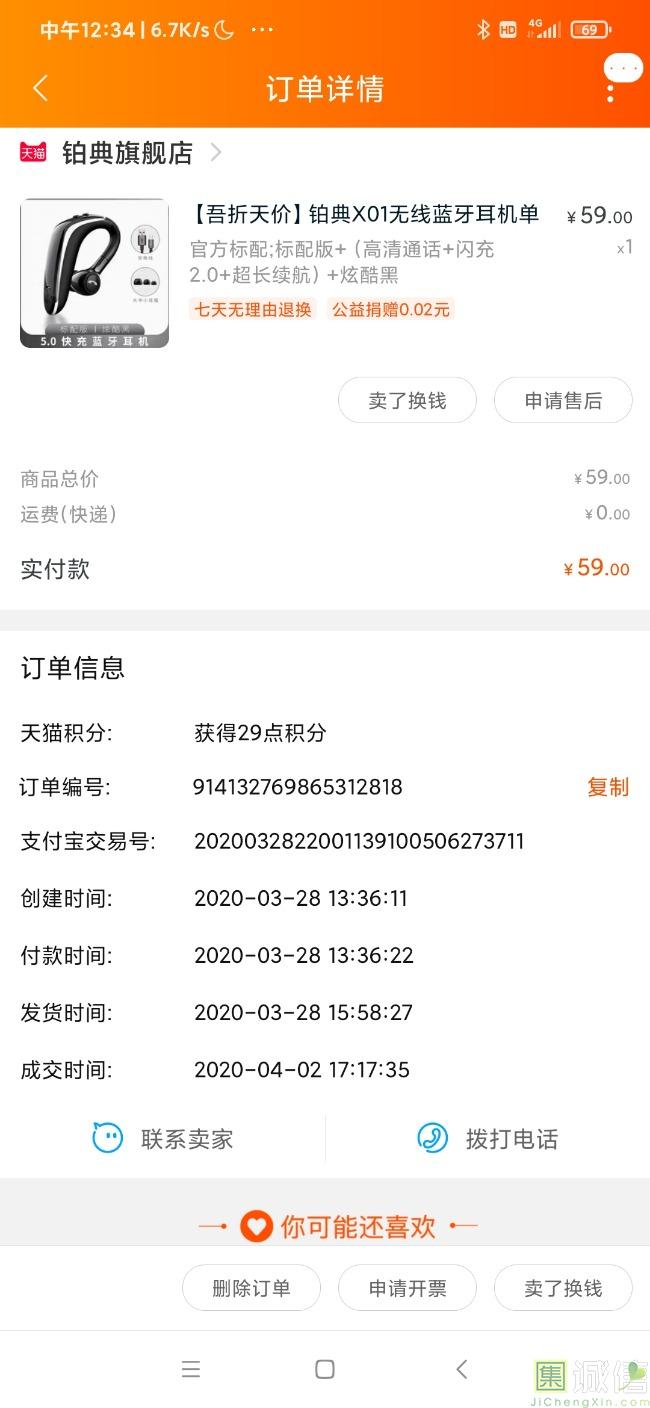Open the three-dot overflow menu
650x1408 pixels.
(x=611, y=88)
